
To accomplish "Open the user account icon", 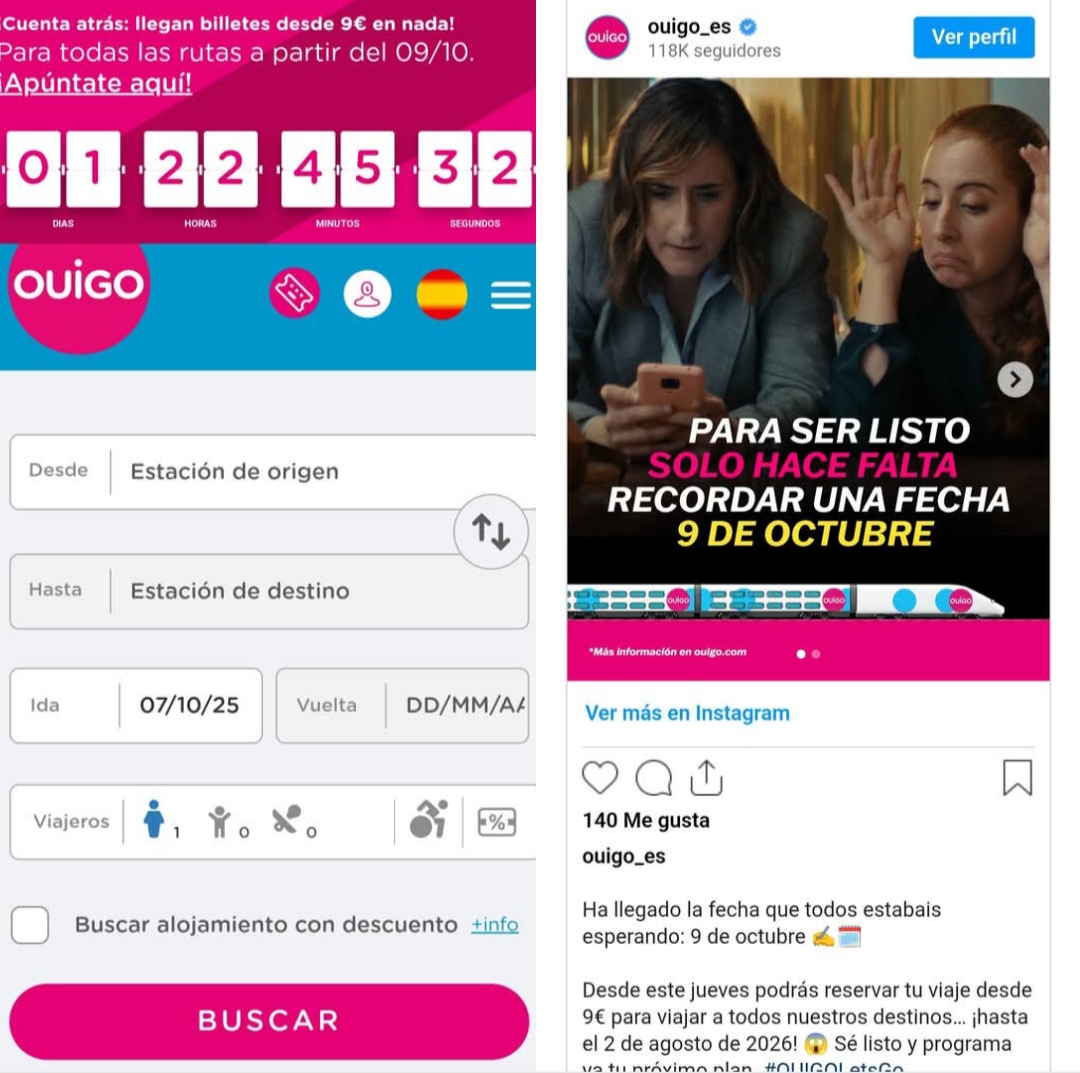I will [367, 294].
